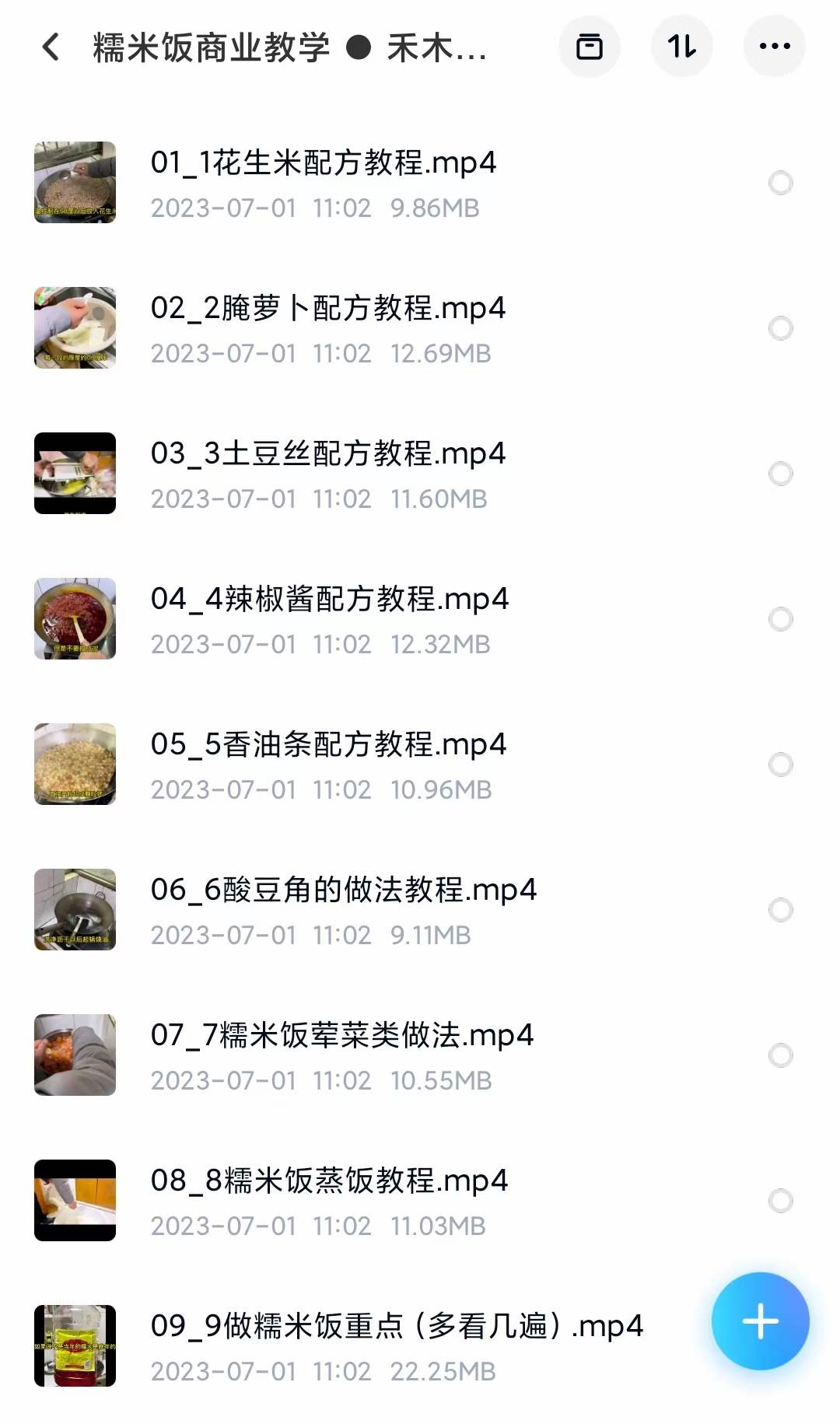Select checkbox for 04_4辣椒酱配方教程.mp4
Screen dimensions: 840x1424
pyautogui.click(x=780, y=618)
